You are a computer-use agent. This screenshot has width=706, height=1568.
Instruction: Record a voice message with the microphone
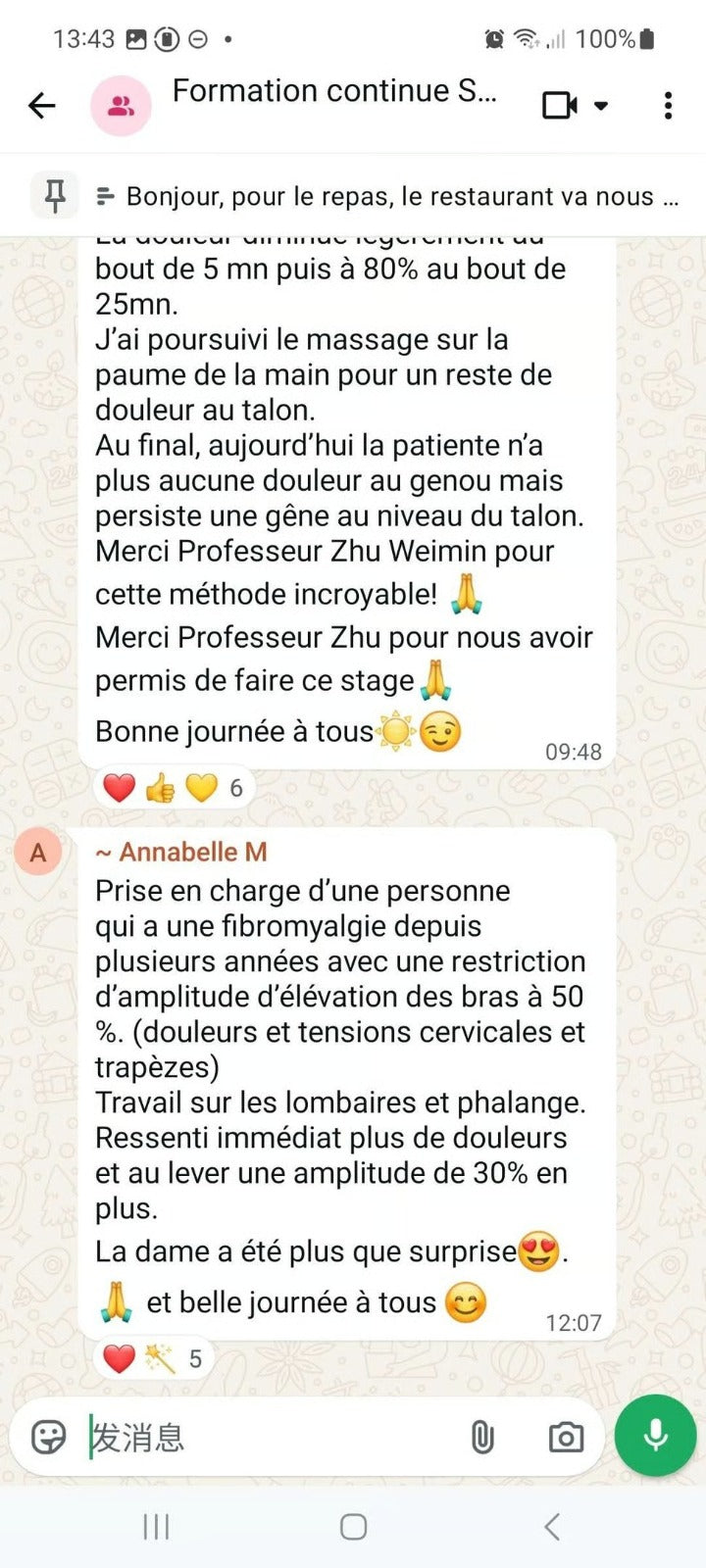coord(655,1435)
